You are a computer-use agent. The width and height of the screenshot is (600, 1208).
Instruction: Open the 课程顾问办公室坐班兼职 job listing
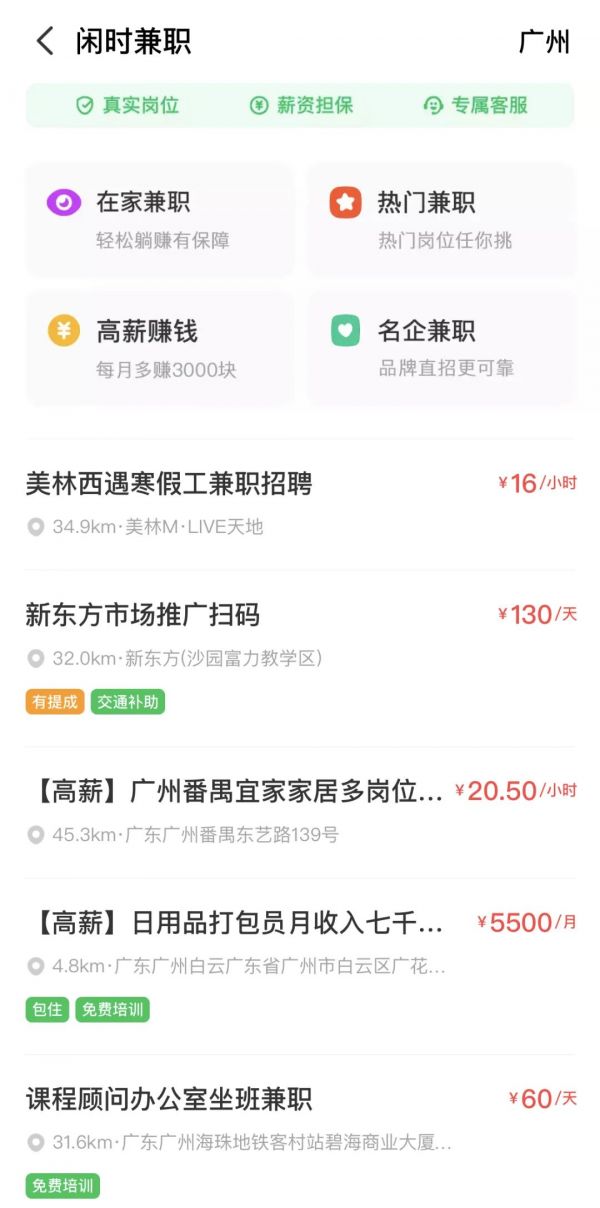pyautogui.click(x=300, y=1140)
